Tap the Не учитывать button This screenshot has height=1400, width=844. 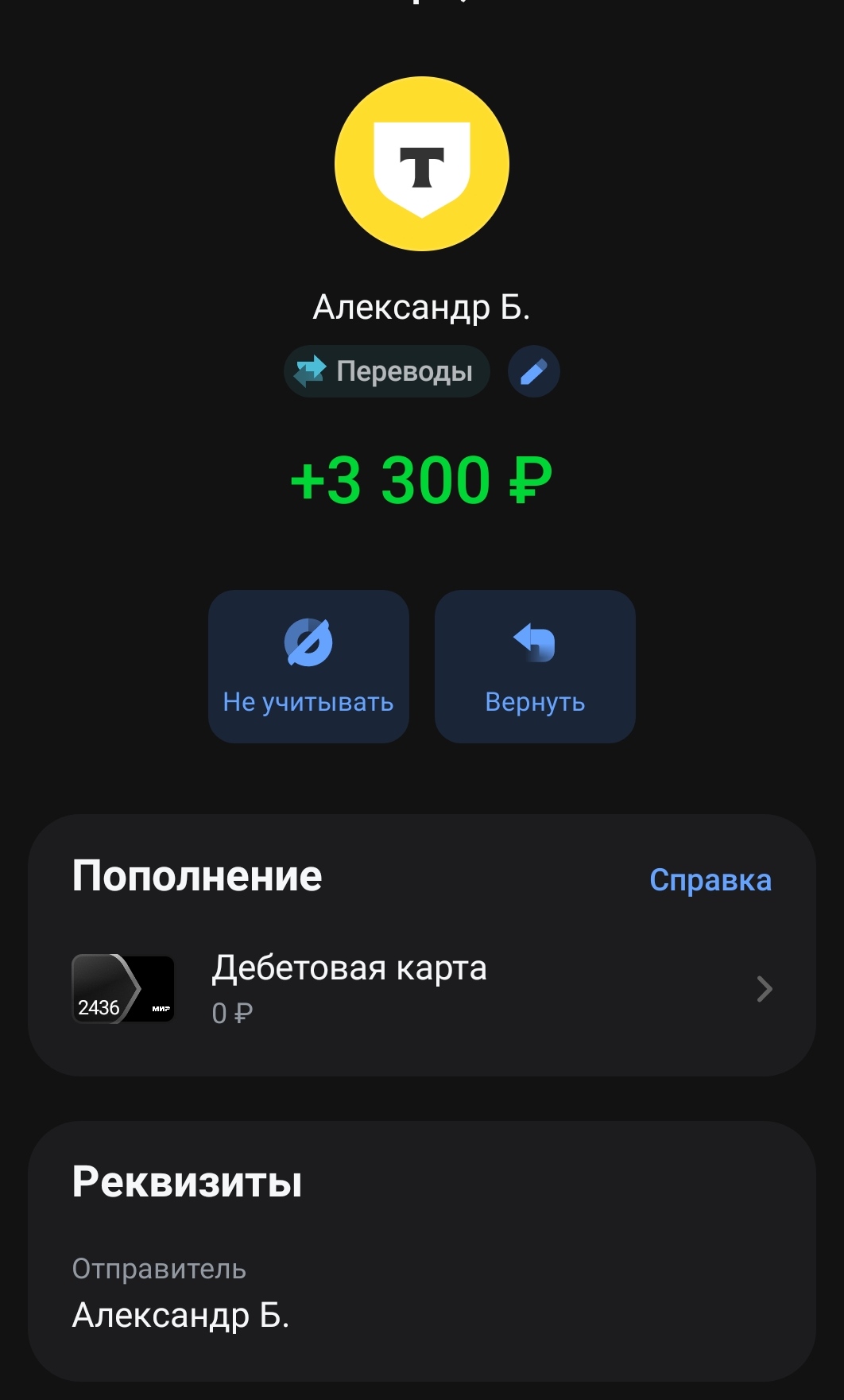tap(308, 666)
